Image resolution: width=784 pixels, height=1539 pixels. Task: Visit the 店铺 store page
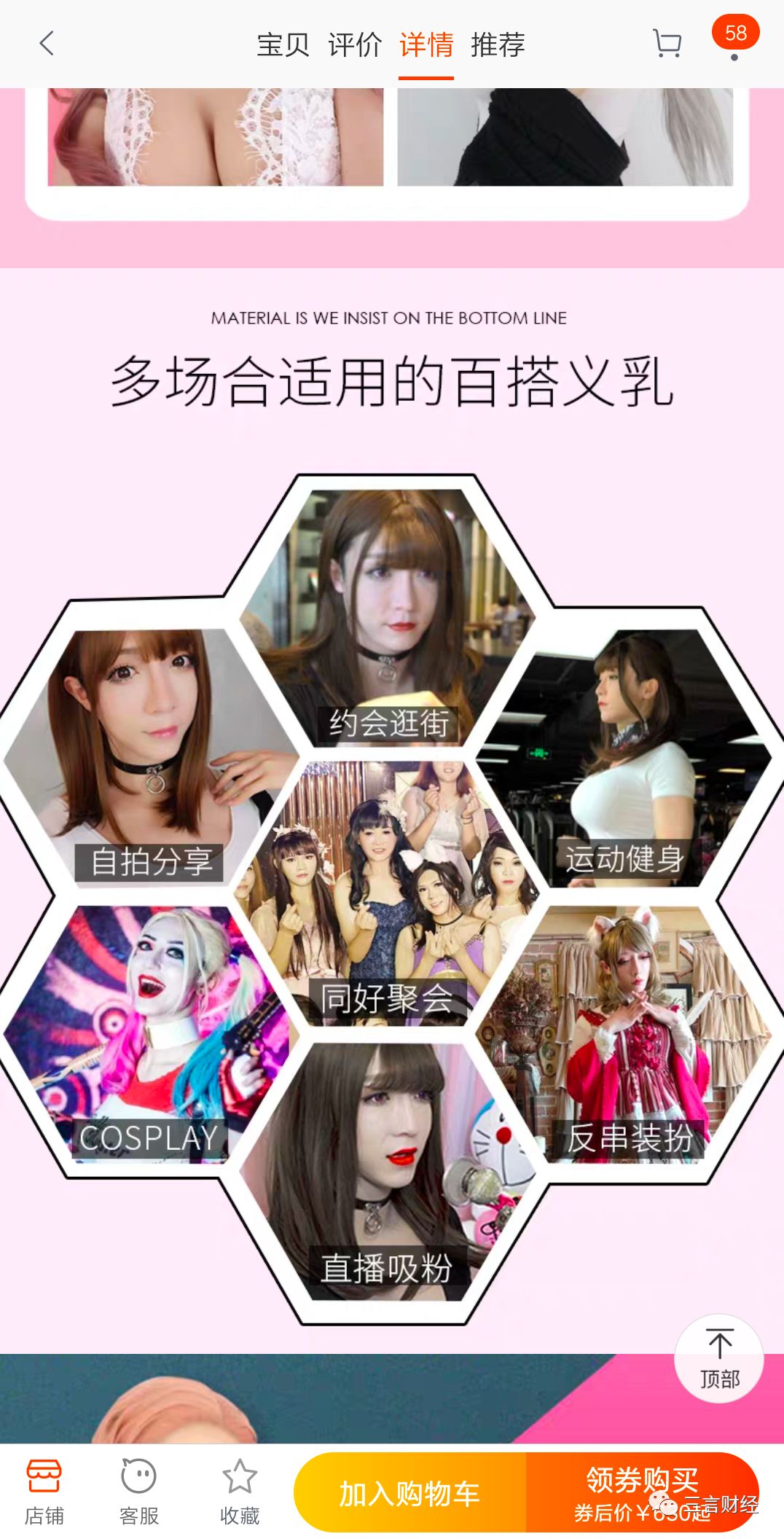[44, 1491]
